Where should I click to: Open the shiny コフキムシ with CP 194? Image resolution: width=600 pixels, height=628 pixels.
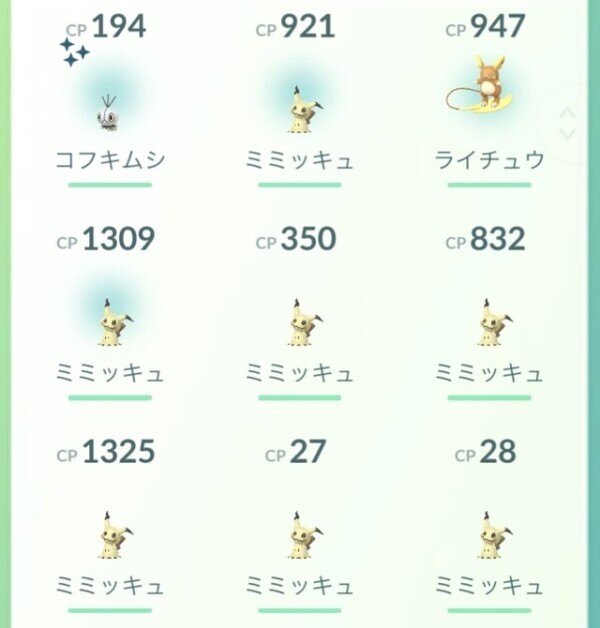coord(109,110)
